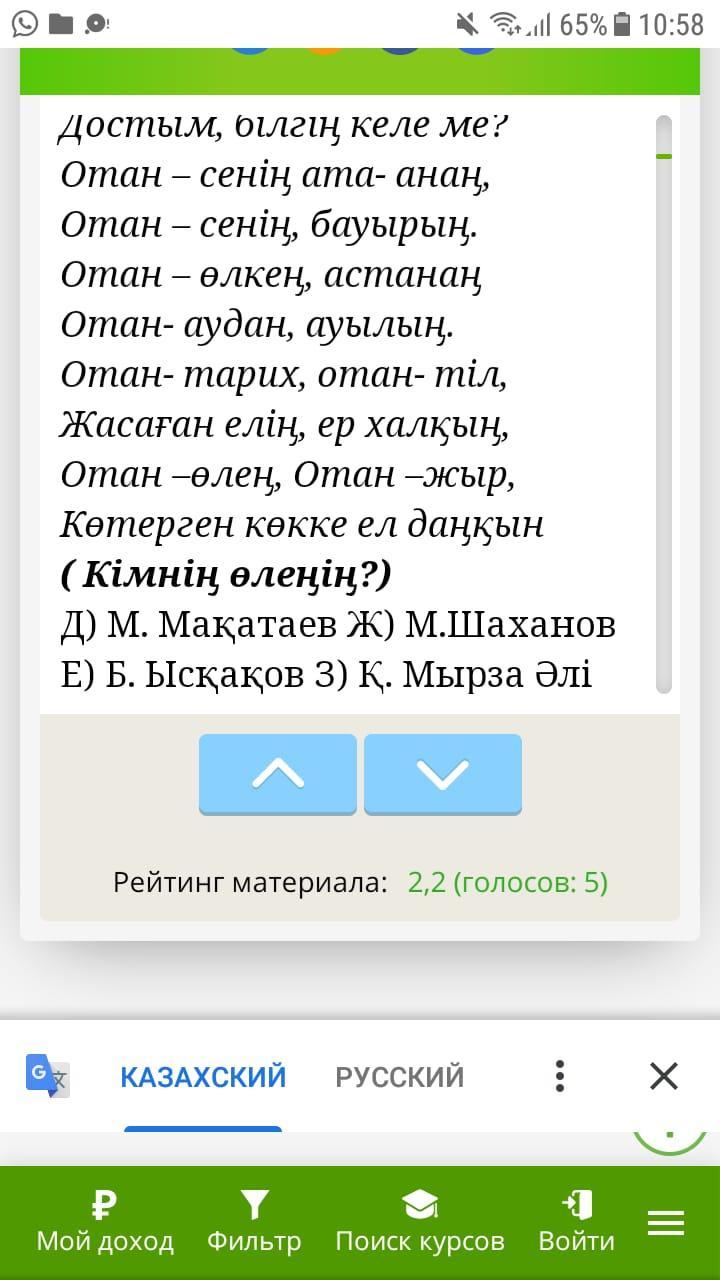Open Поиск курсов
The height and width of the screenshot is (1280, 720).
420,1222
